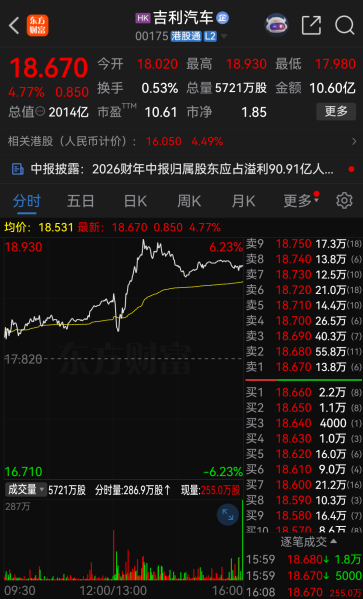Viewport: 363px width, 599px height.
Task: Go back using the top-left arrow
Action: 14,26
